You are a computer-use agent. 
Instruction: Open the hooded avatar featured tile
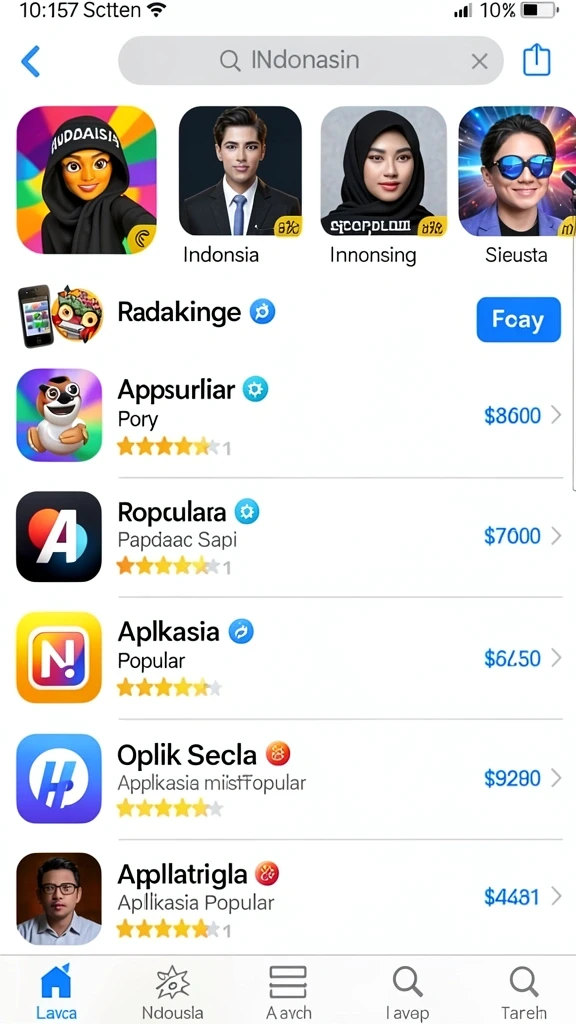tap(86, 180)
